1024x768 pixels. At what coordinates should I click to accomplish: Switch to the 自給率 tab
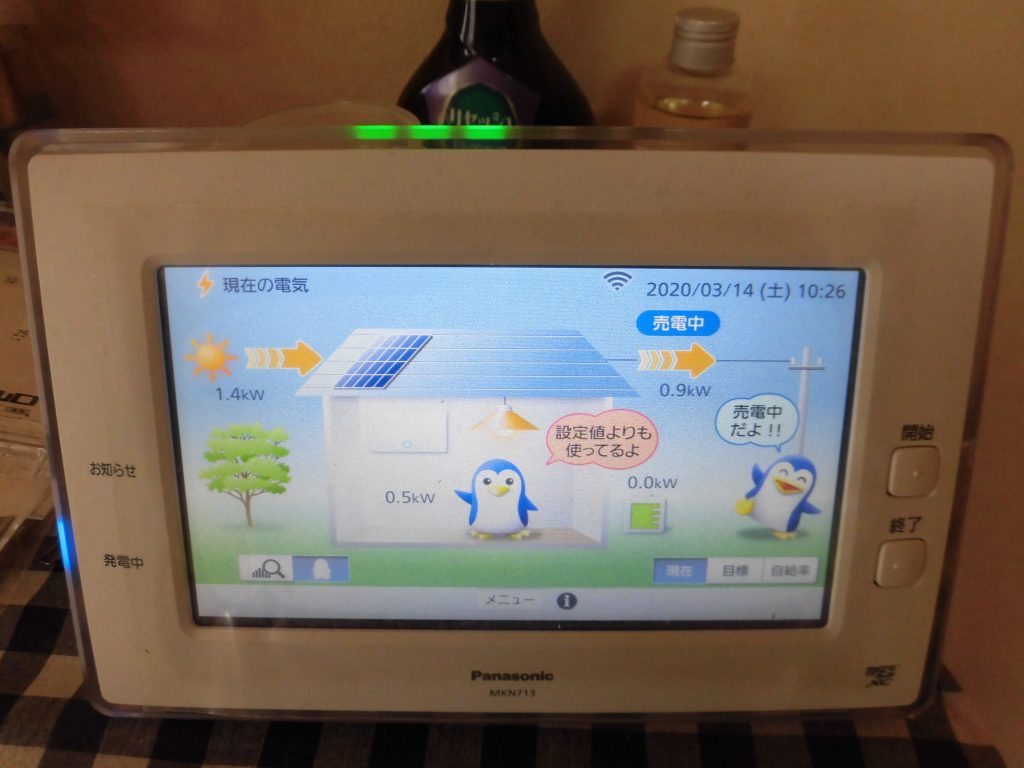tap(789, 571)
